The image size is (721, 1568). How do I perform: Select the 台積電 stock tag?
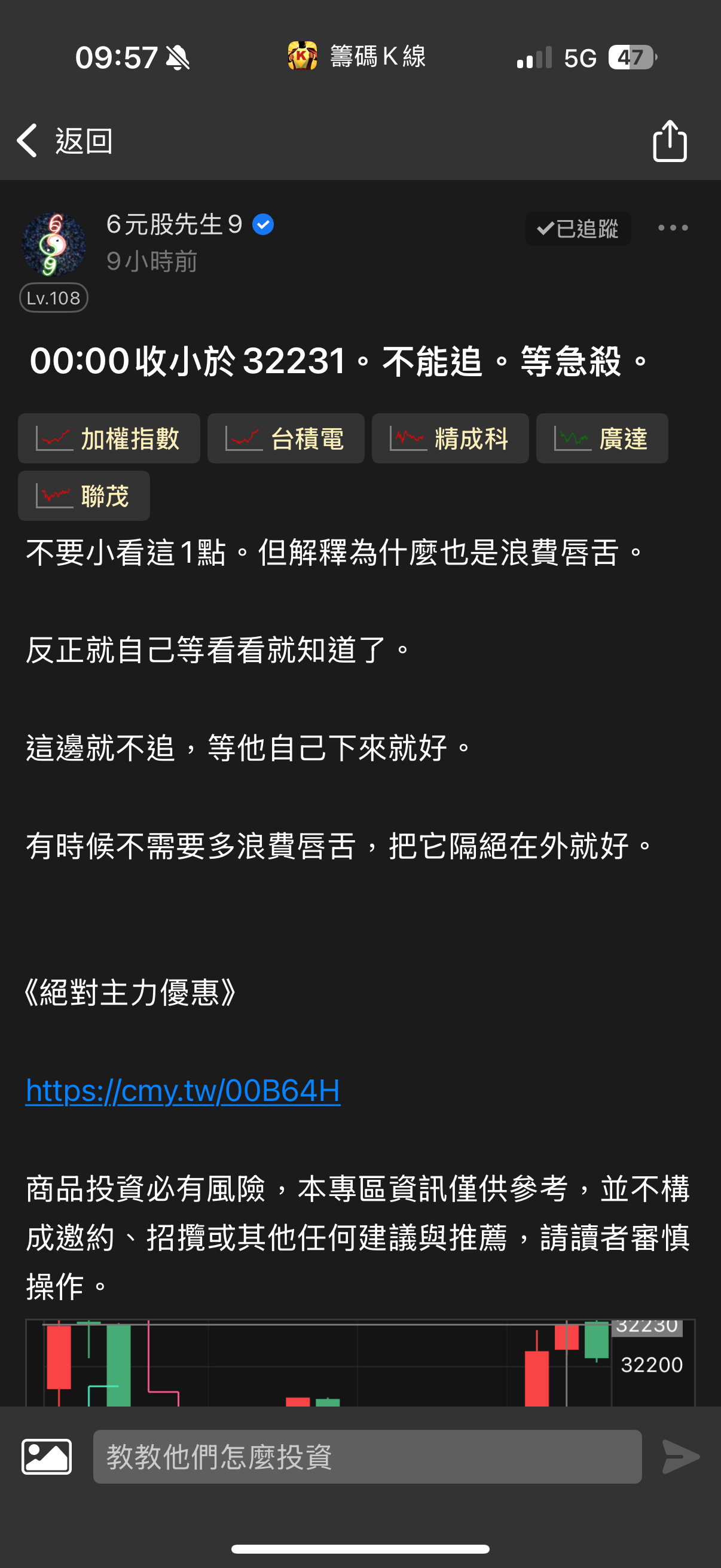pos(285,438)
